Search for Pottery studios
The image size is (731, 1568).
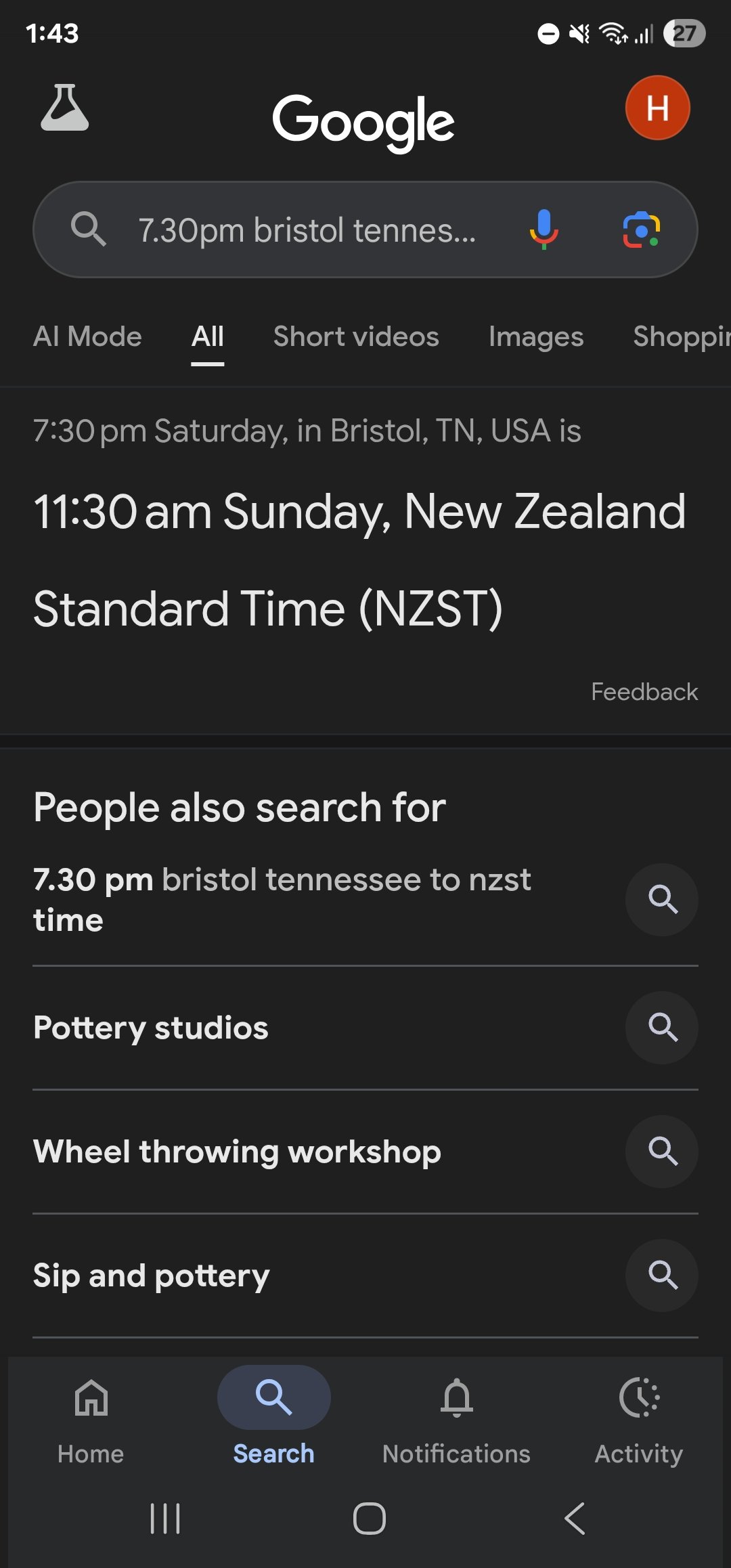click(151, 1028)
